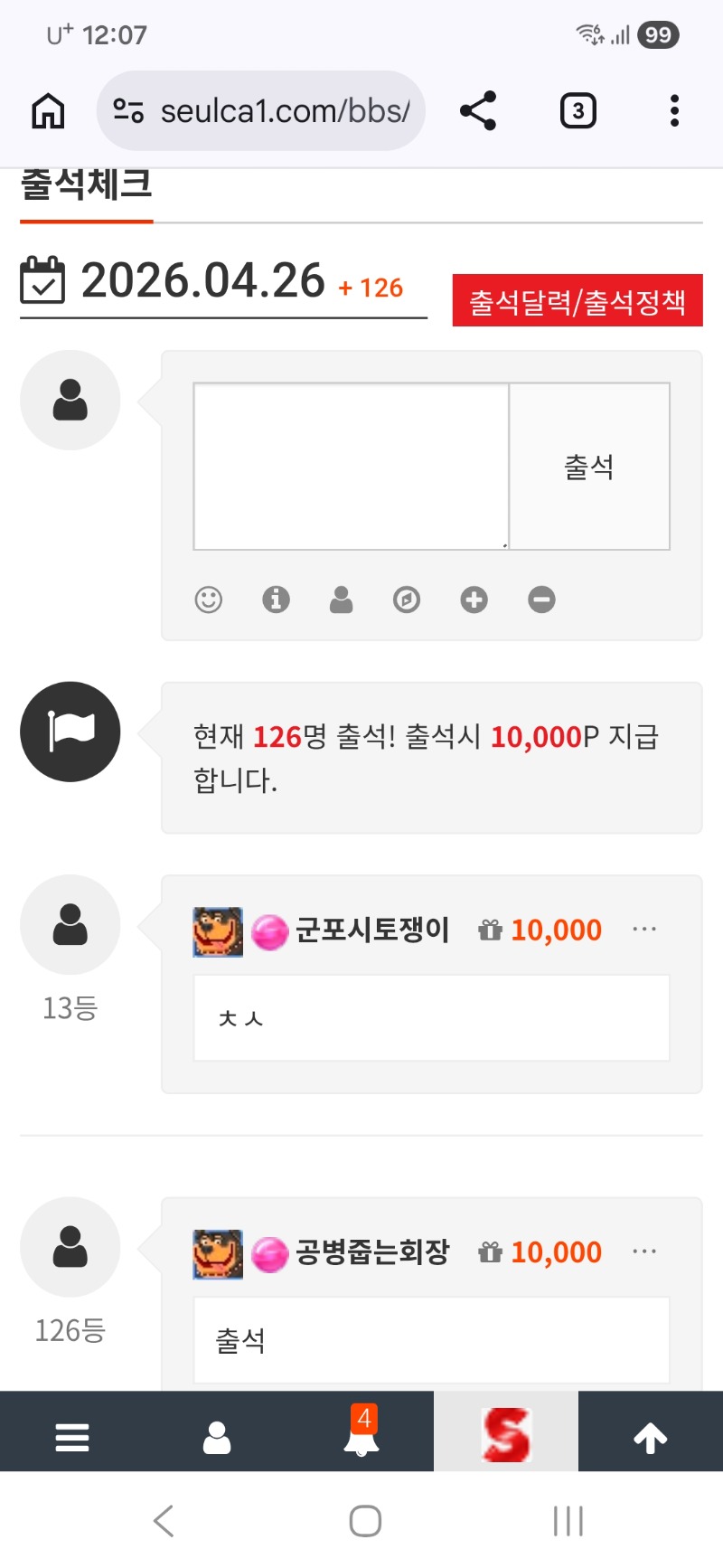Open the browser overflow menu
This screenshot has width=723, height=1568.
[674, 111]
